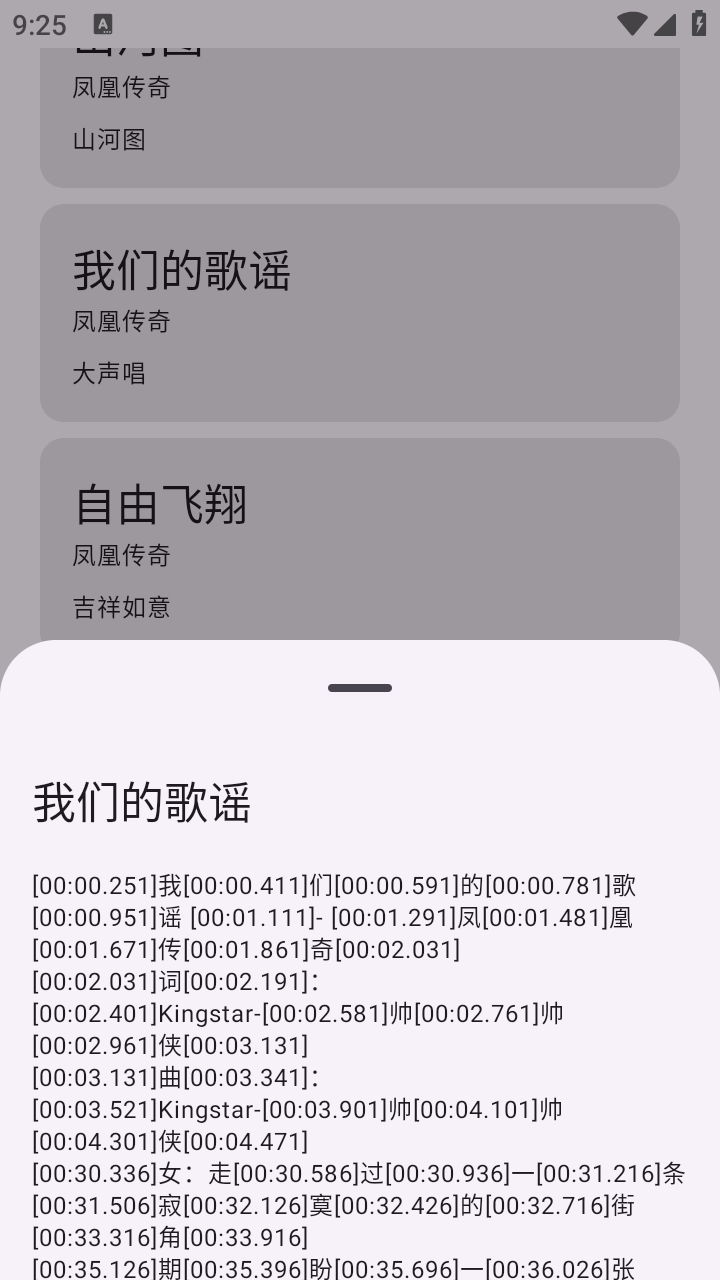Select the song card 我们的歌谣
The height and width of the screenshot is (1280, 720).
pos(360,312)
